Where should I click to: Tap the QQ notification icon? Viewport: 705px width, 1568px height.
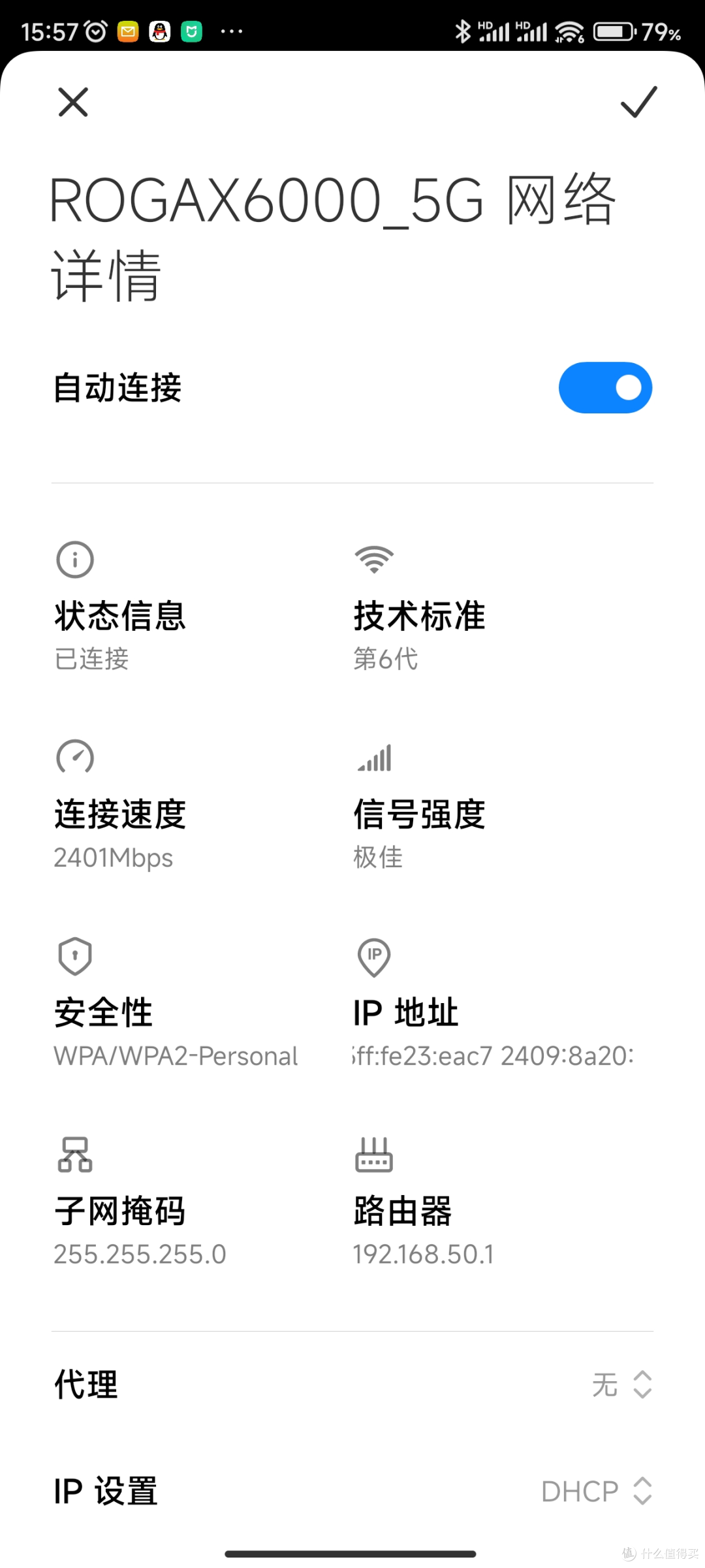click(158, 31)
